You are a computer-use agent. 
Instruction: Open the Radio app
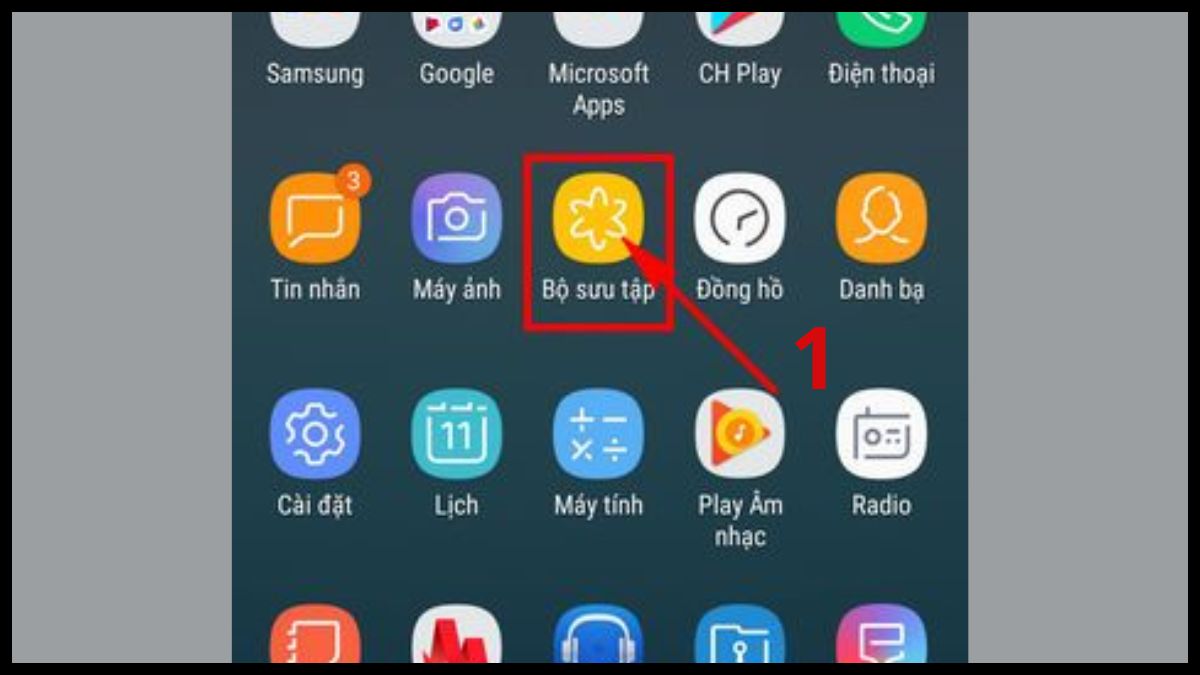[x=881, y=435]
